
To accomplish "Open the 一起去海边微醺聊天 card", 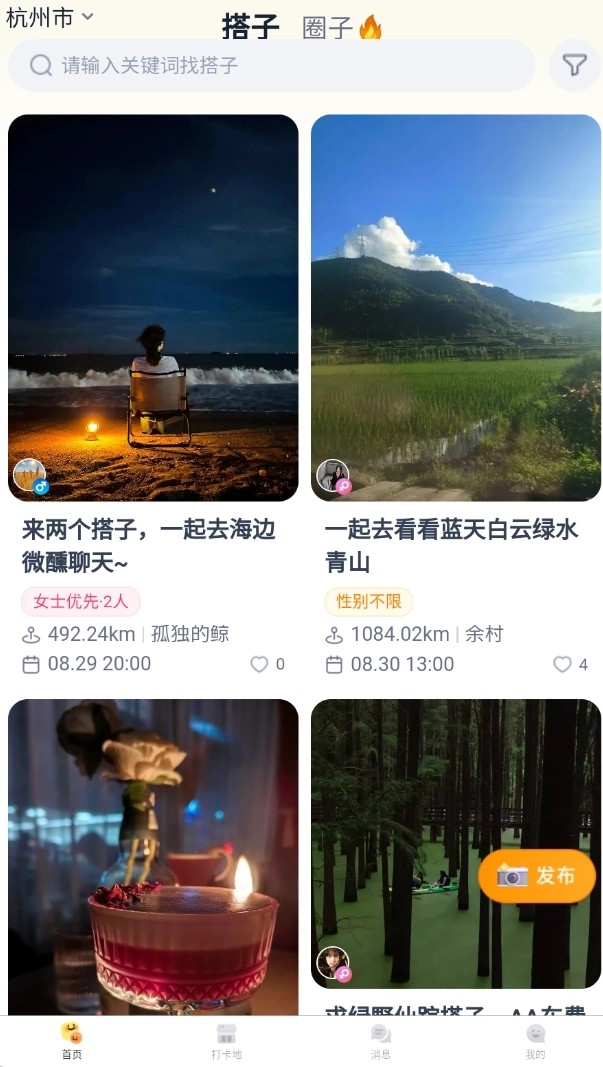I will (153, 308).
